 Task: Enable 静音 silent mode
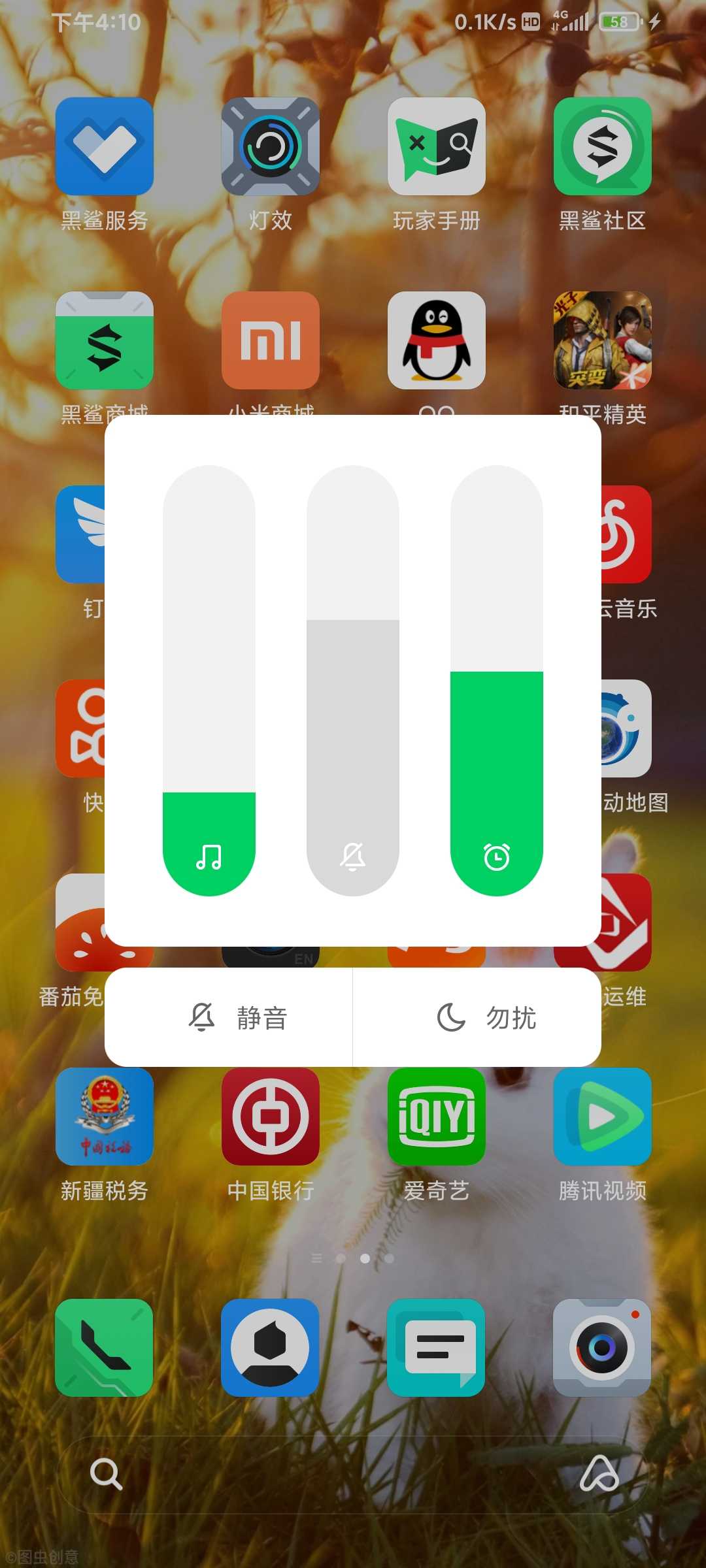click(229, 1017)
